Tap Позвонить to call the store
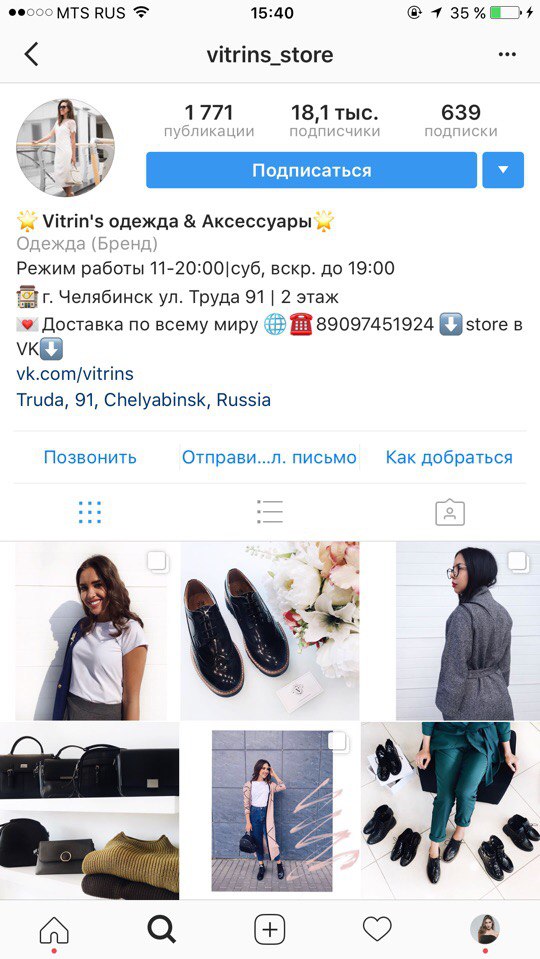This screenshot has width=540, height=959. 90,457
